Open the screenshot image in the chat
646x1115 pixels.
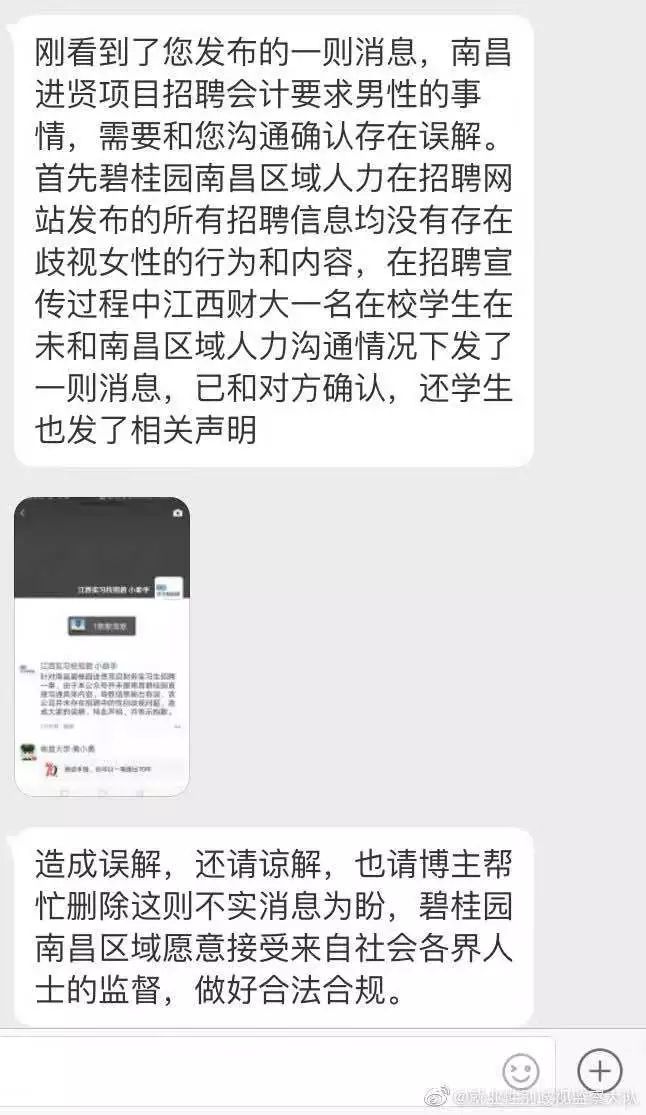click(101, 646)
